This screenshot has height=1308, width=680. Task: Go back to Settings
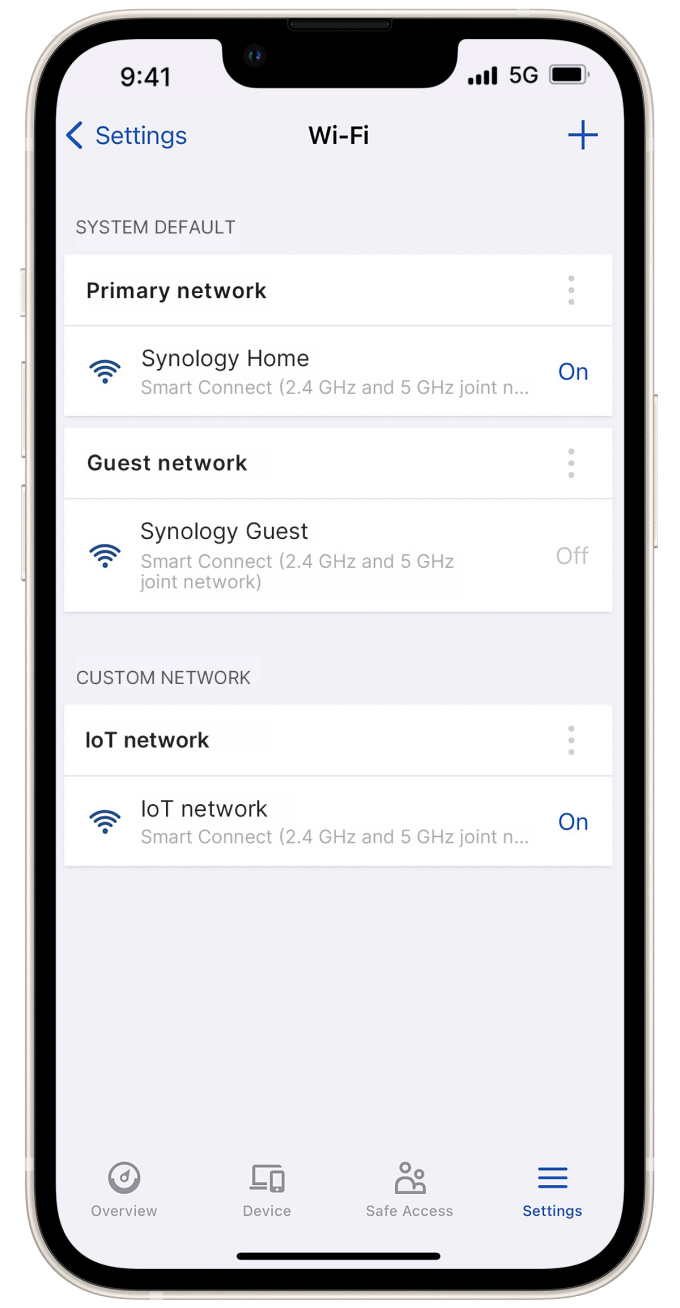(x=126, y=136)
